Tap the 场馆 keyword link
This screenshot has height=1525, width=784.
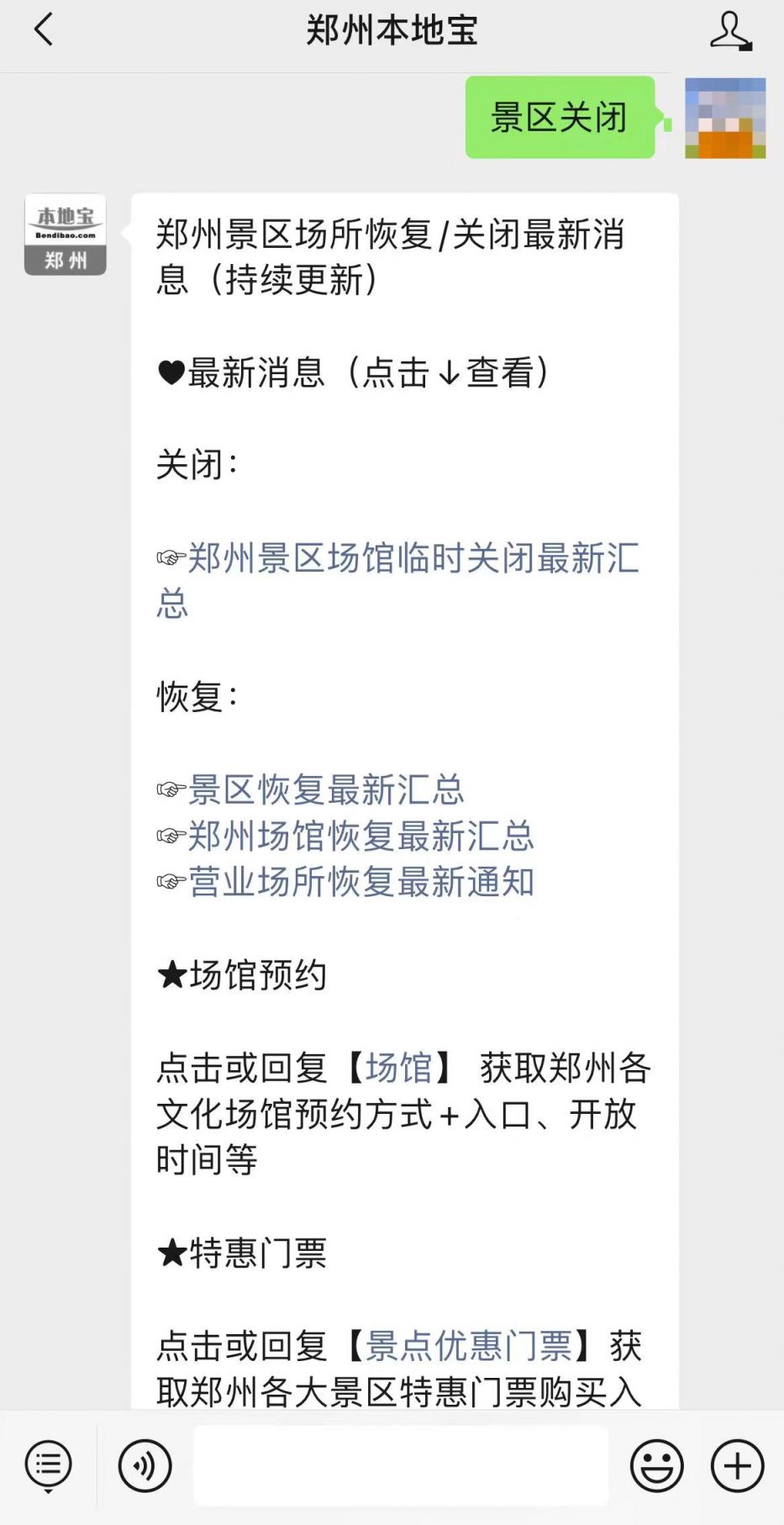pos(399,1069)
